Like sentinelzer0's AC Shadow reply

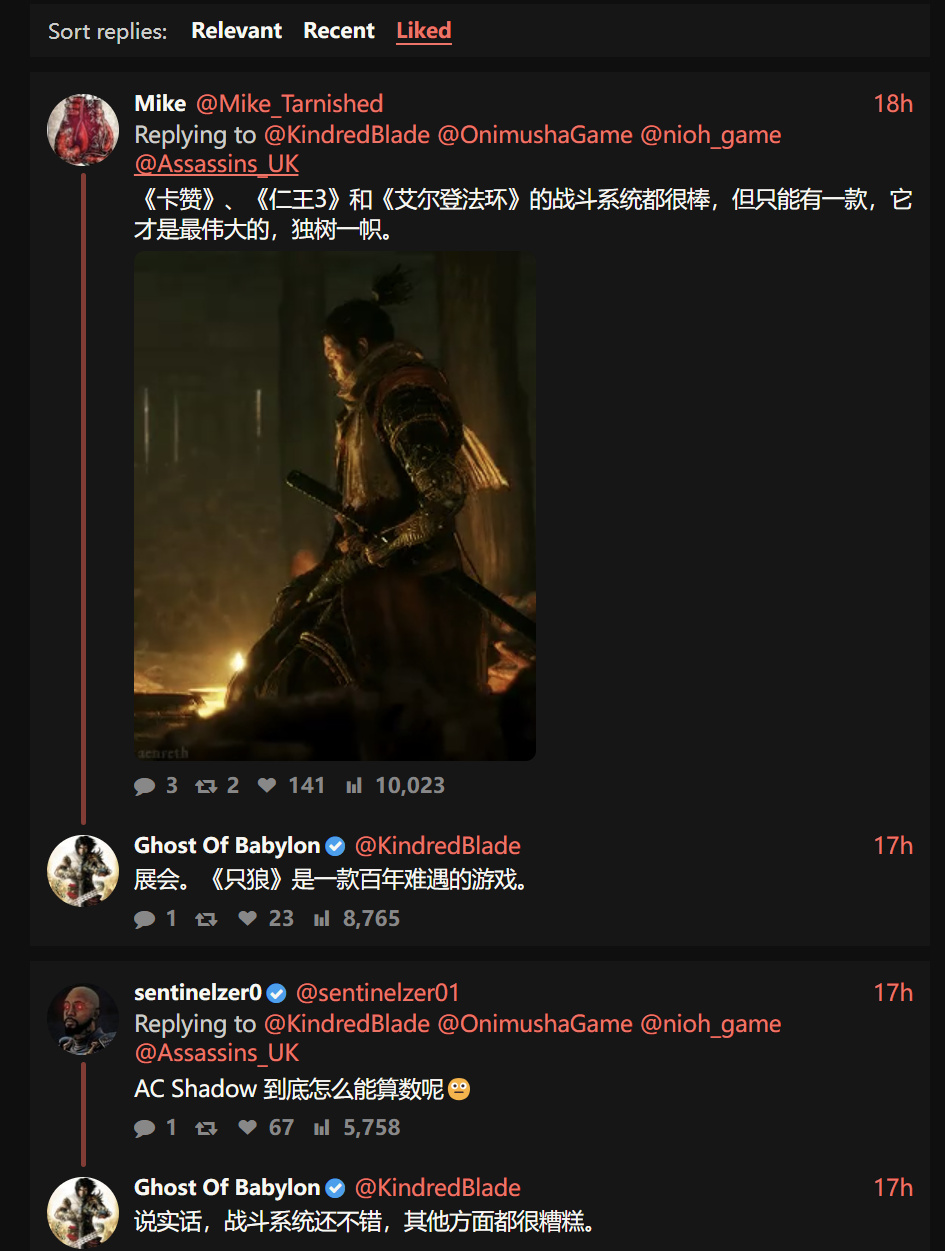266,1128
